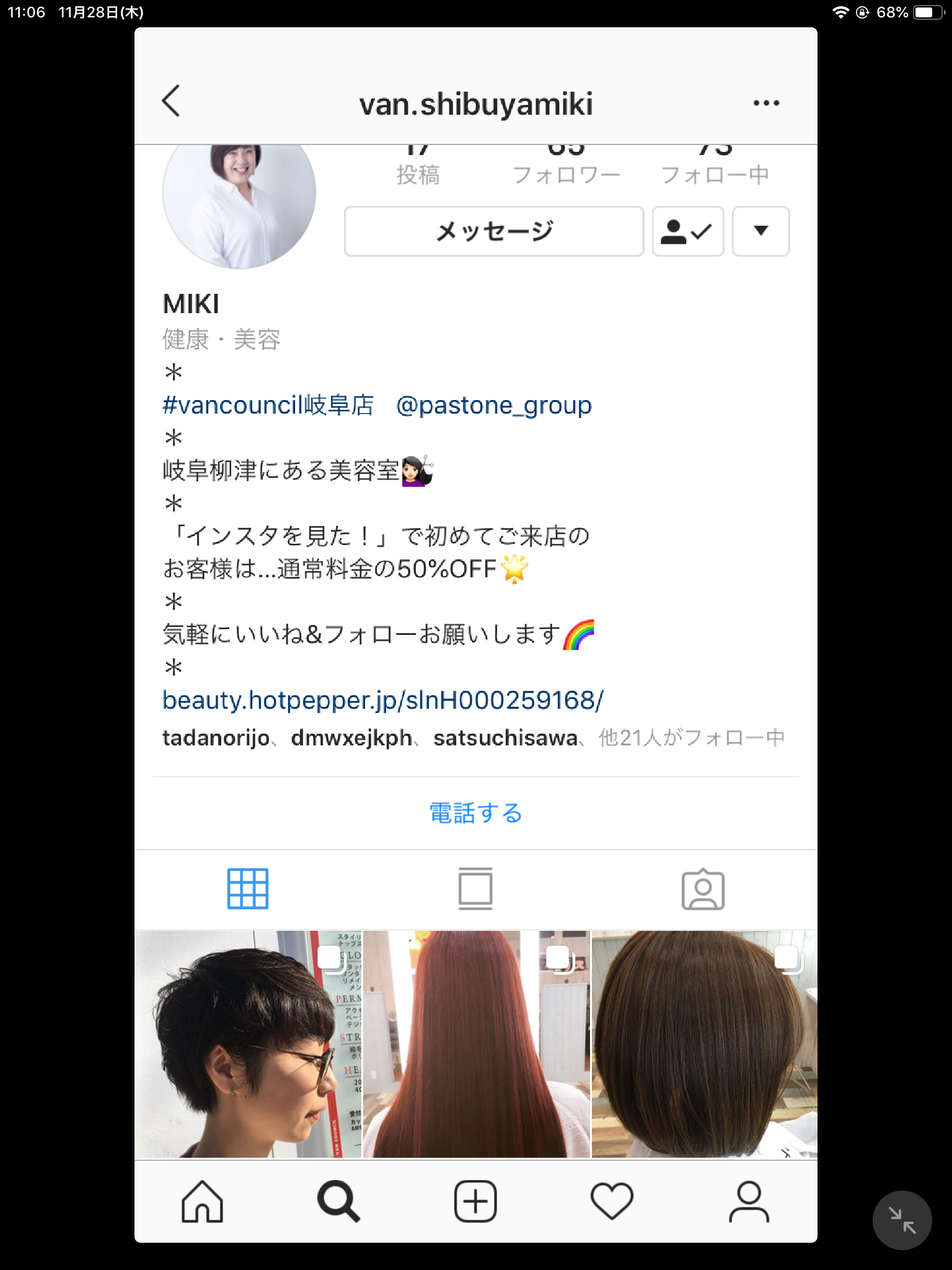Image resolution: width=952 pixels, height=1270 pixels.
Task: Go back from van.shibuyamiki profile
Action: point(171,102)
